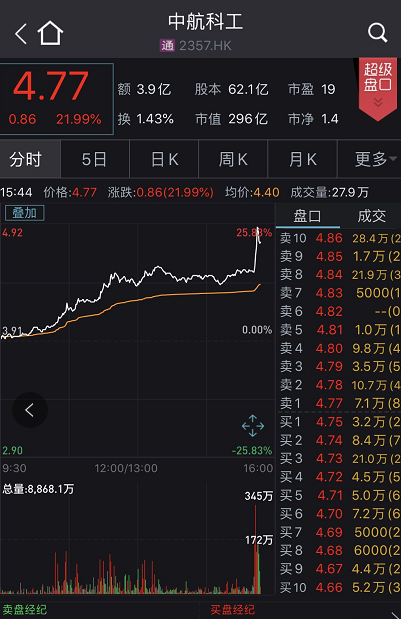Expand the 超级盘口 ribbon

[x=378, y=89]
